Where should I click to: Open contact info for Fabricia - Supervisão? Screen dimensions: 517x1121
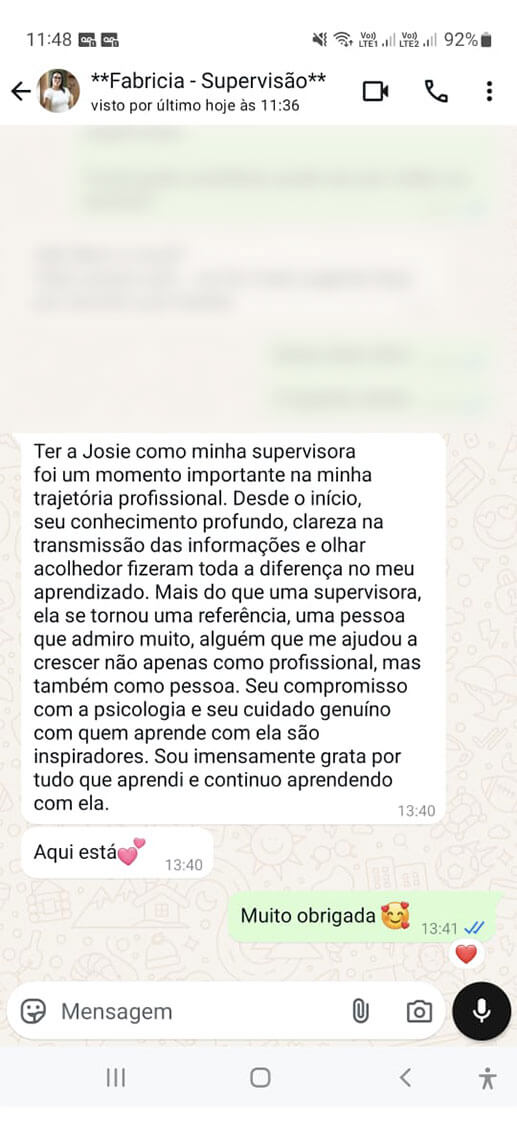pyautogui.click(x=208, y=92)
